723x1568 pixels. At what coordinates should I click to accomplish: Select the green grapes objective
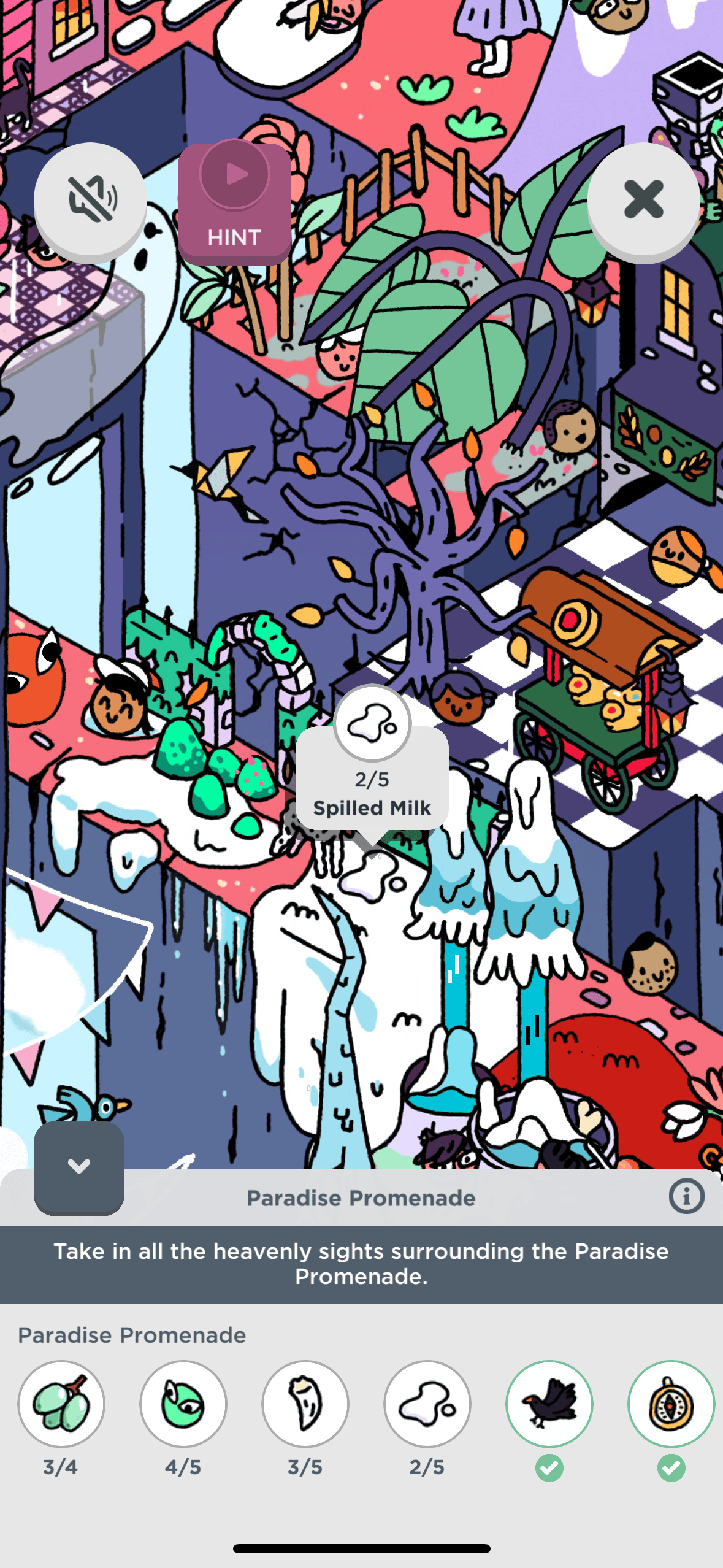[x=61, y=1404]
